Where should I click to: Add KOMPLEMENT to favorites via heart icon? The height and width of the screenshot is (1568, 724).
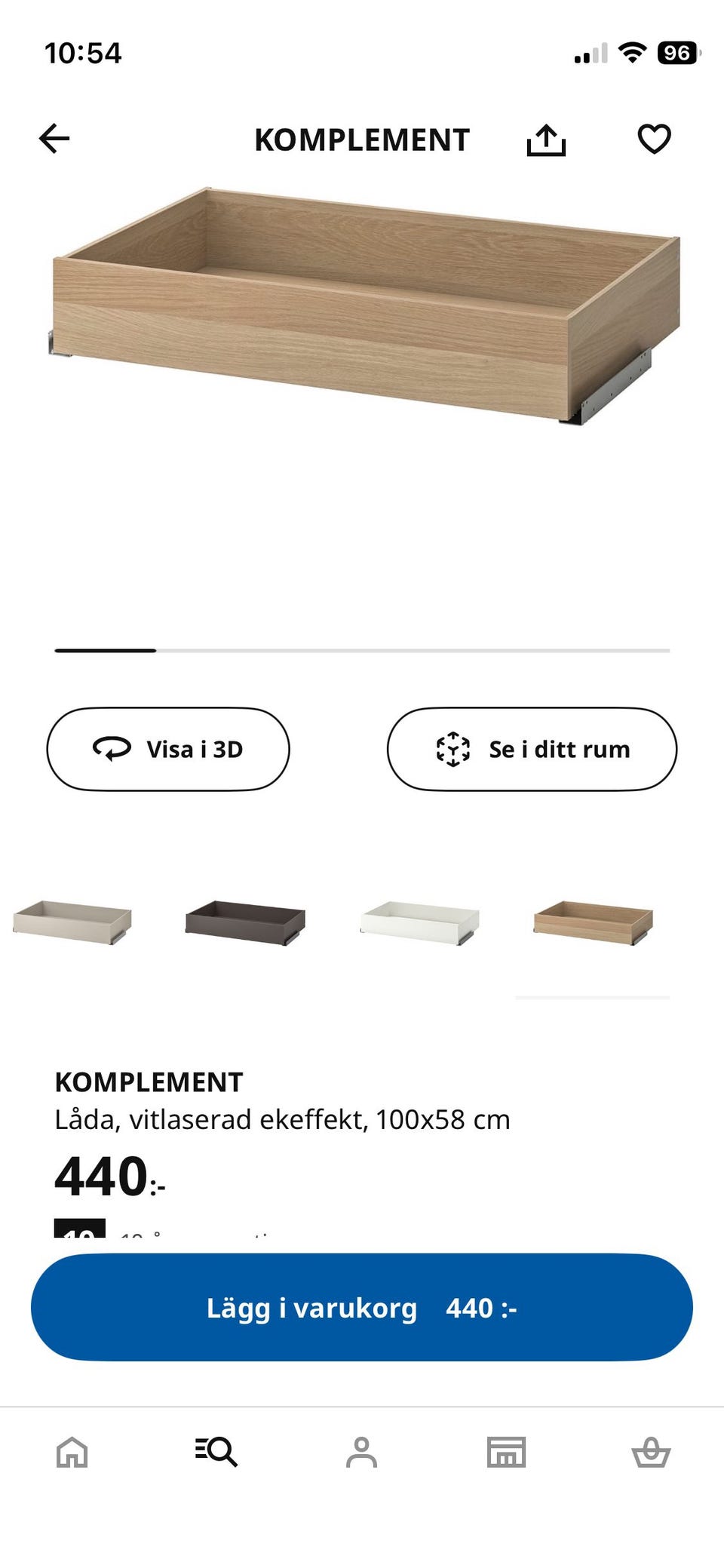[x=655, y=138]
